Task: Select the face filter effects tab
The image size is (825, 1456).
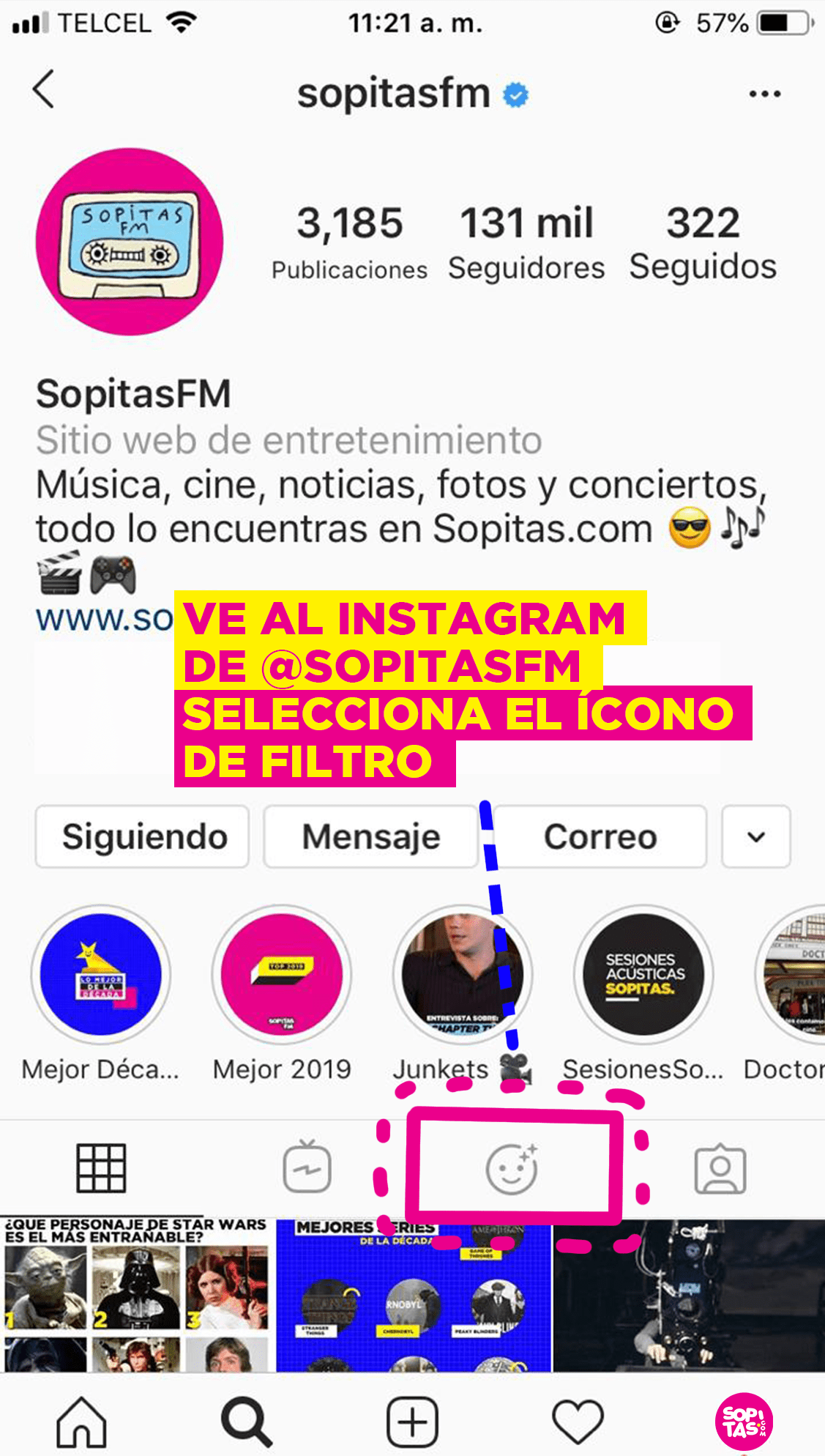Action: [x=512, y=1168]
